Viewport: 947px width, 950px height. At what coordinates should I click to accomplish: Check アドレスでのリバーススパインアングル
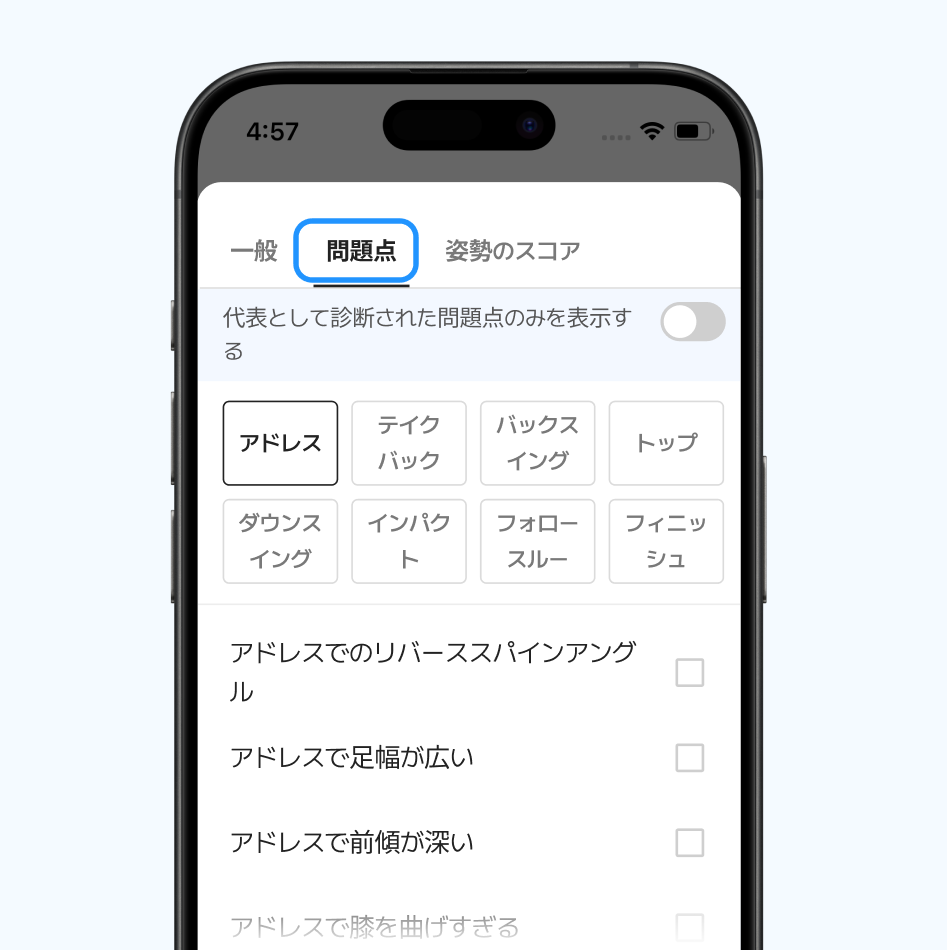click(689, 673)
